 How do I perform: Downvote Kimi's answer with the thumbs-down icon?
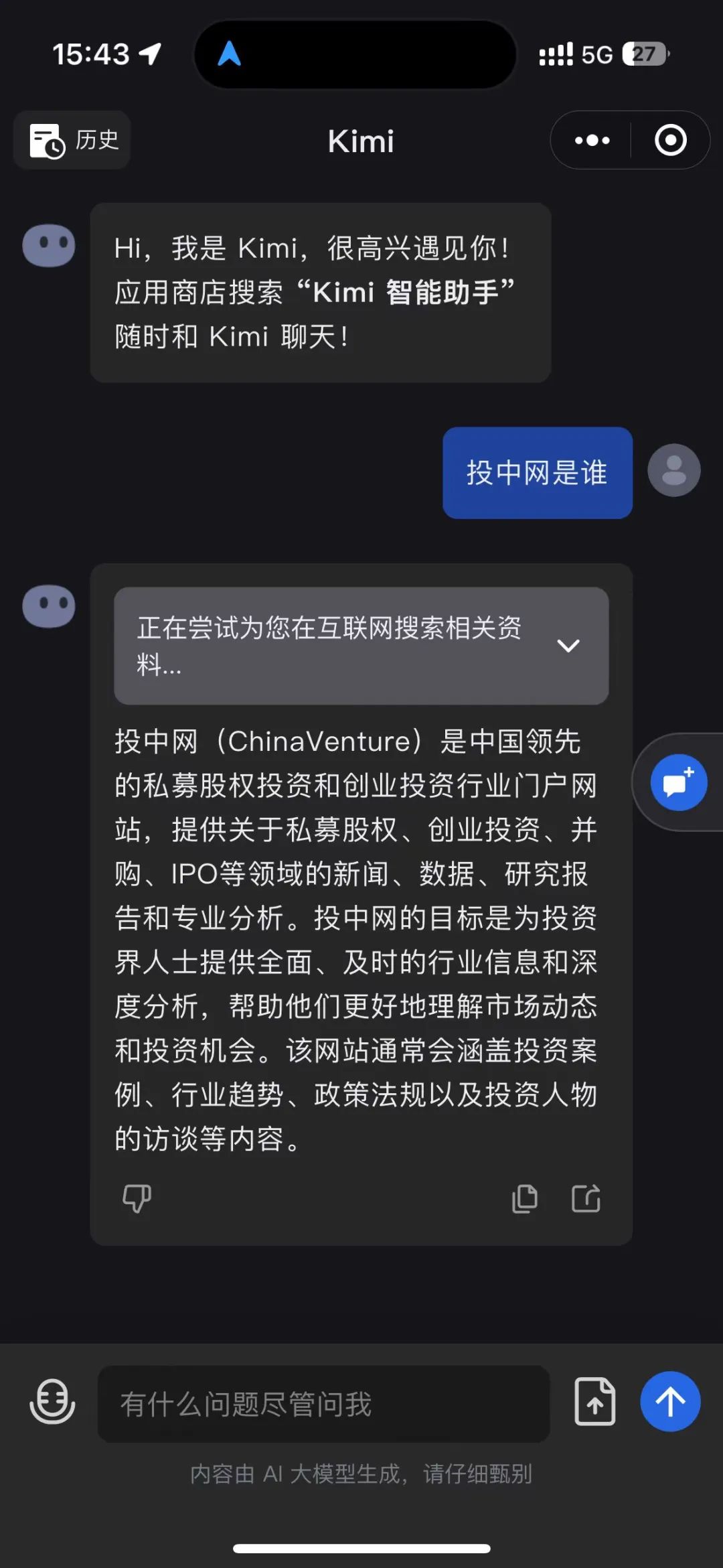click(x=136, y=1199)
